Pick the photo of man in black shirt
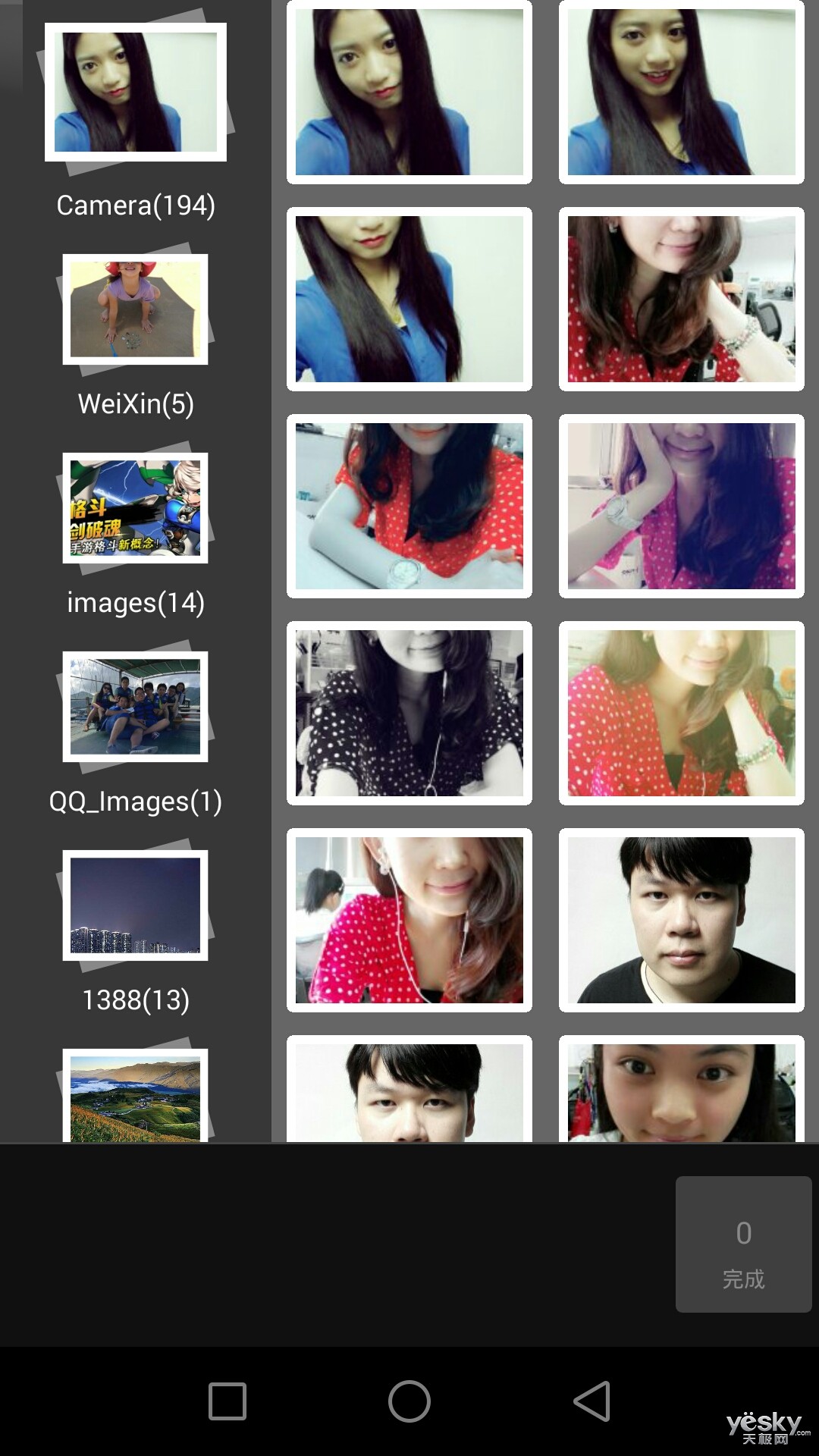819x1456 pixels. [x=681, y=920]
